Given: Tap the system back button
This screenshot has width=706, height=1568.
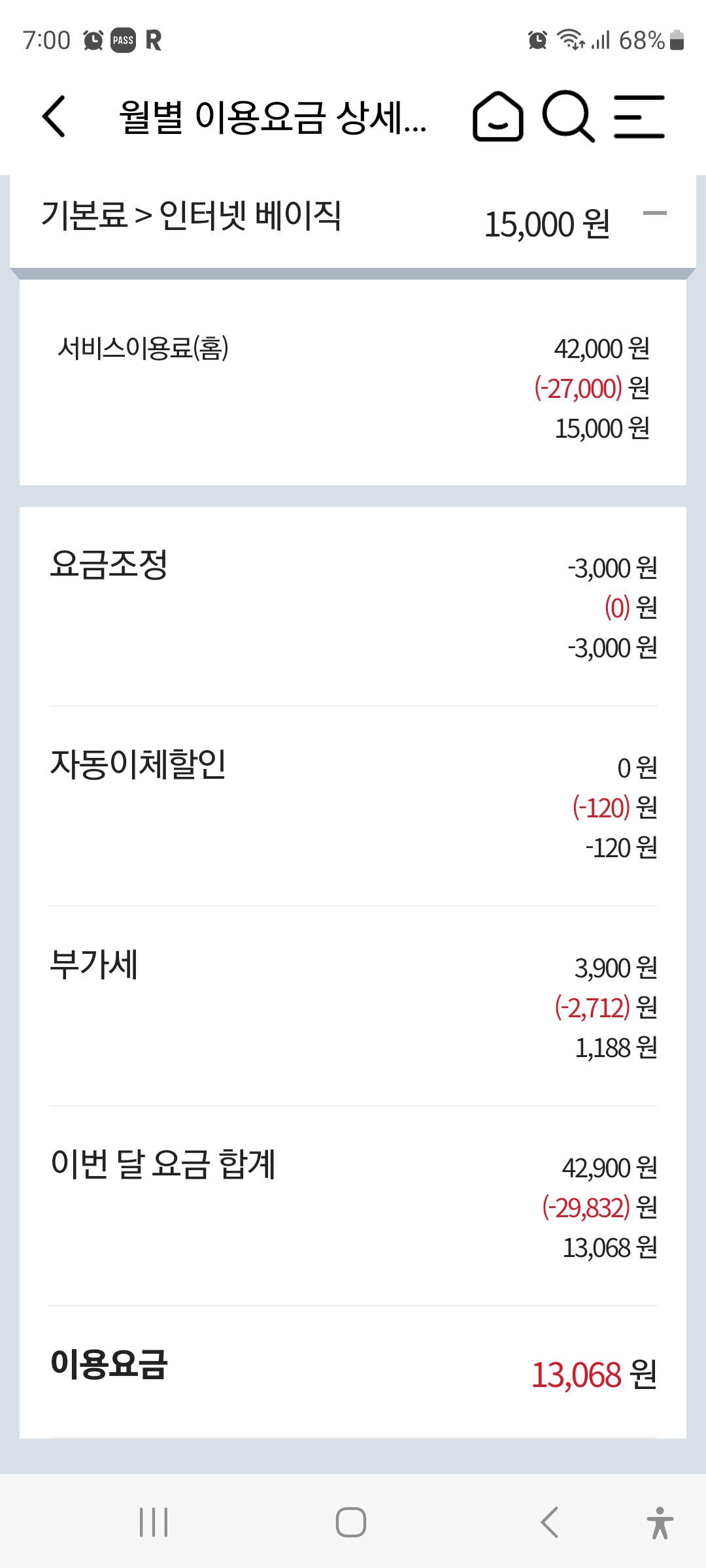Looking at the screenshot, I should coord(550,1522).
